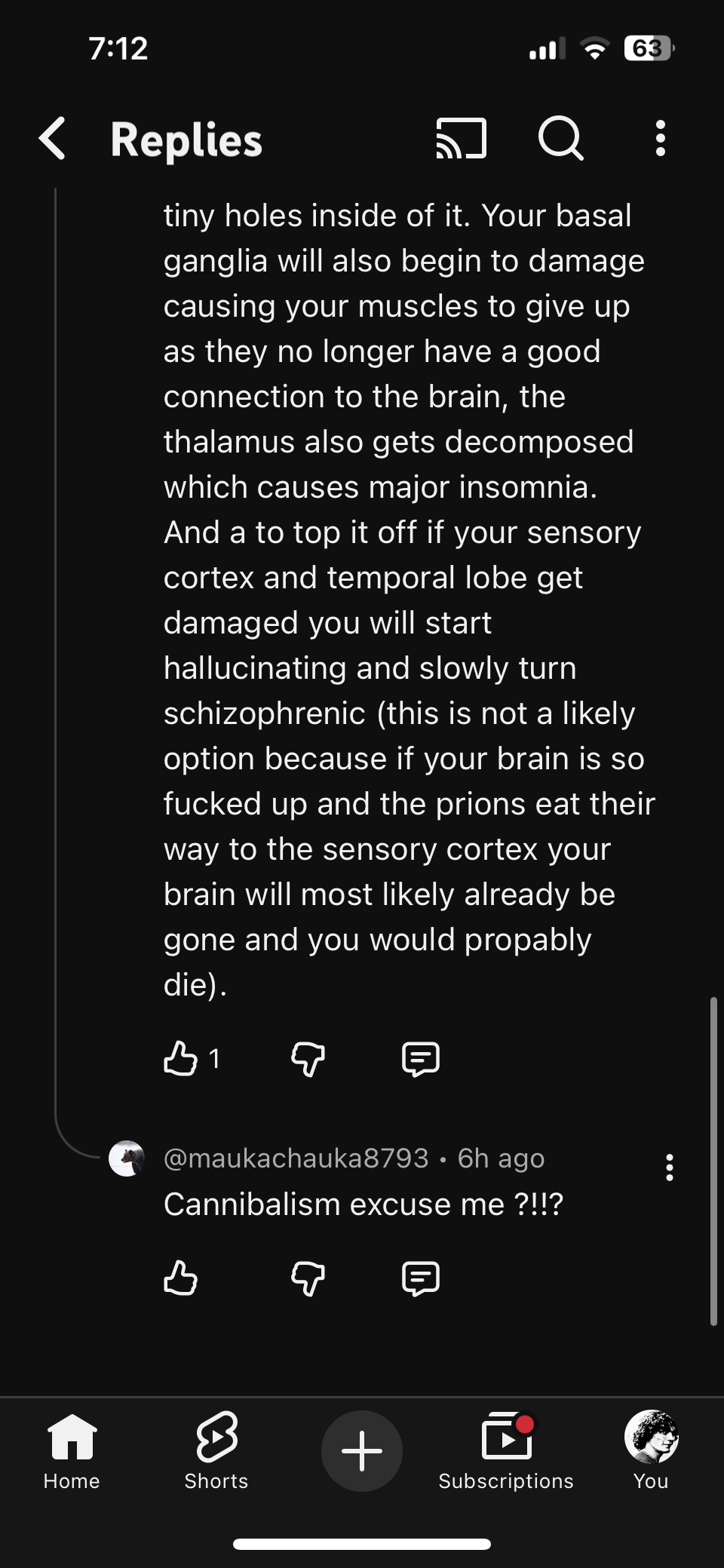Viewport: 724px width, 1568px height.
Task: Switch to the Home tab
Action: (72, 1450)
